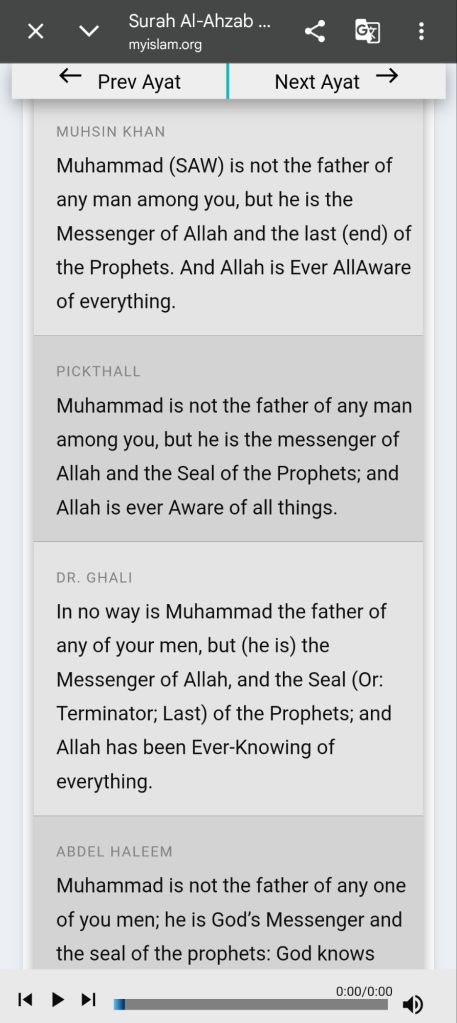Open the three-dot overflow menu
The height and width of the screenshot is (1023, 457).
[x=421, y=31]
